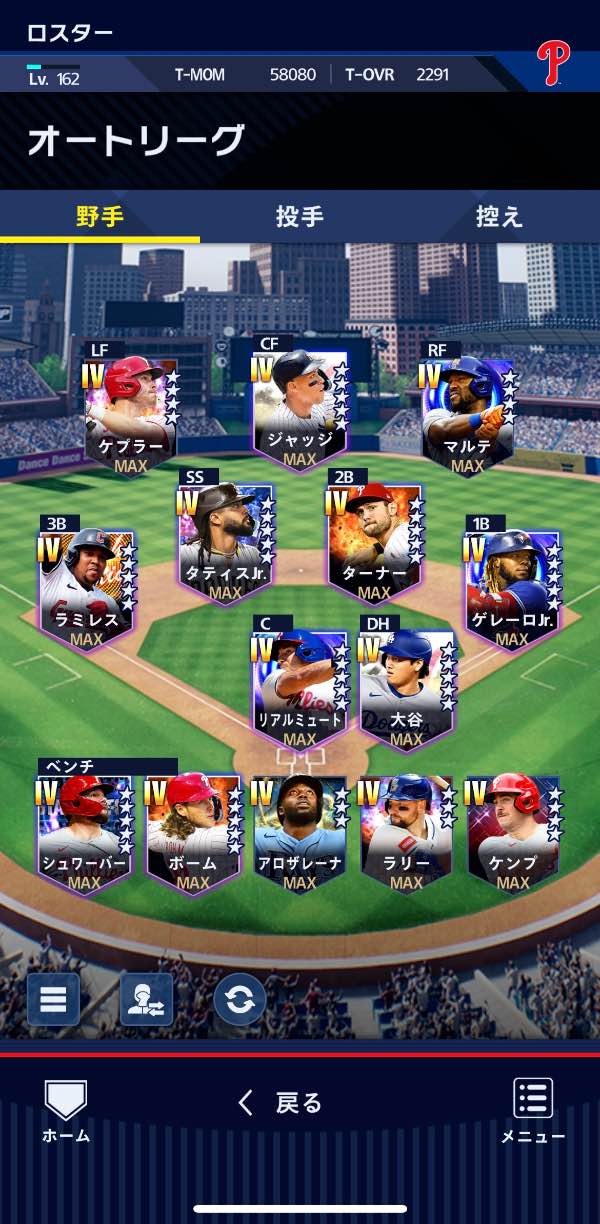Switch to the 投手 tab
Image resolution: width=600 pixels, height=1224 pixels.
pos(299,217)
